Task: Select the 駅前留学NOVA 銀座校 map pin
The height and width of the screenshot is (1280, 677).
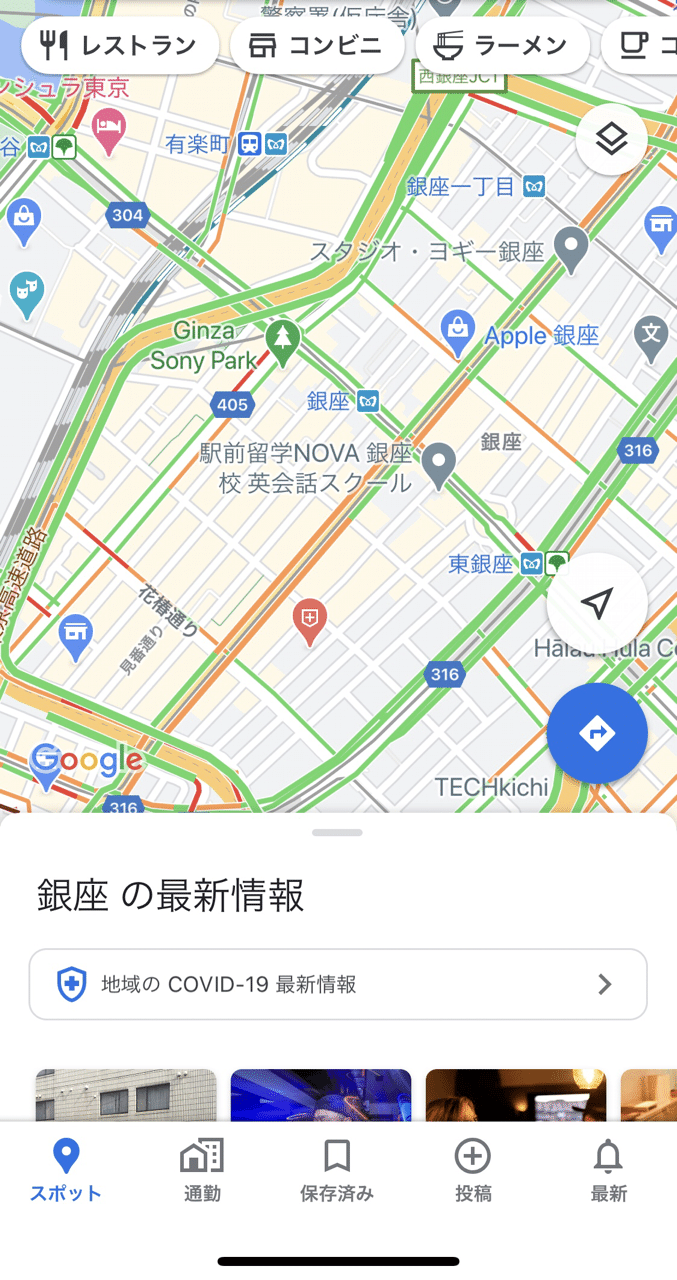Action: 438,467
